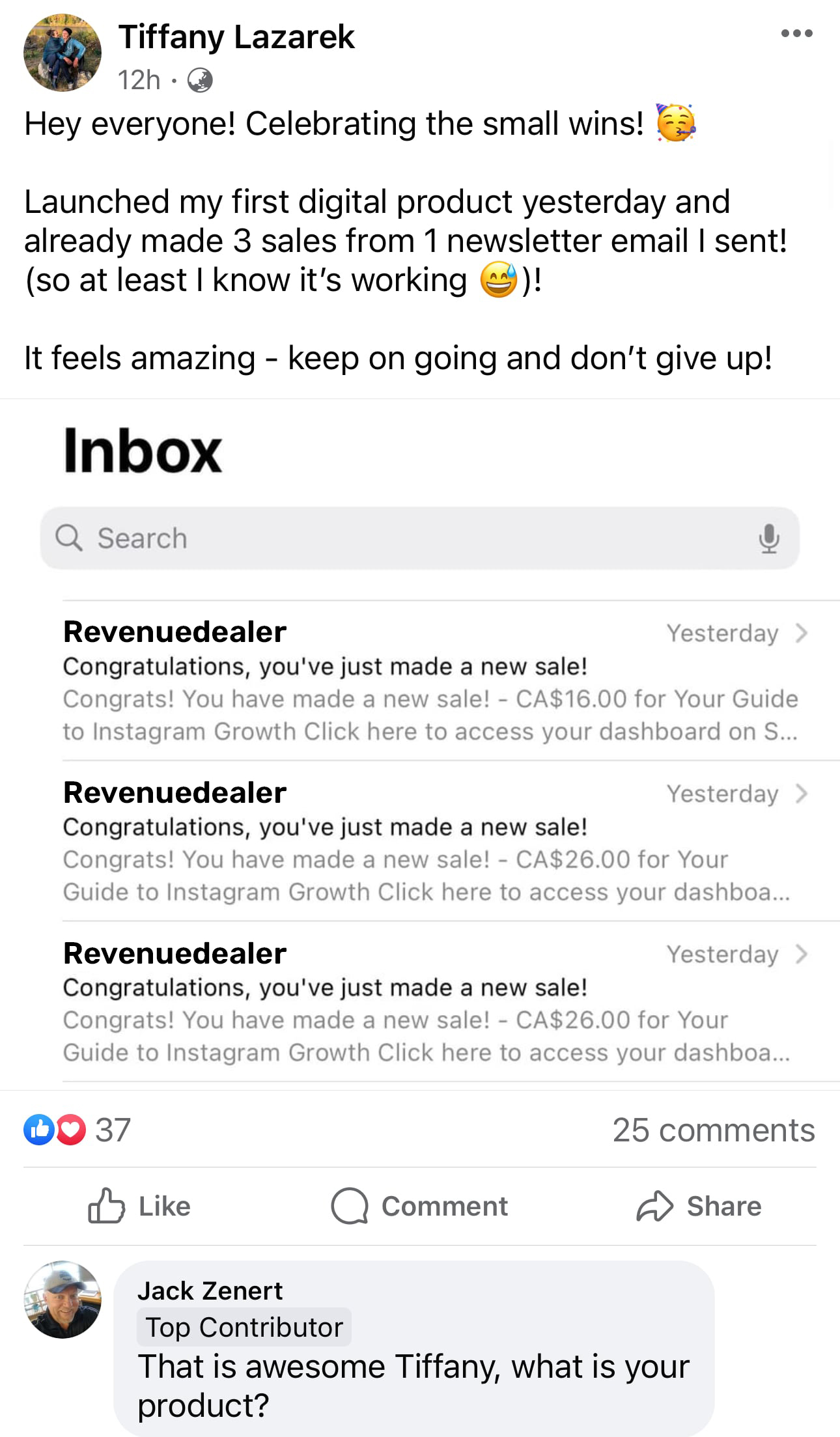
Task: Open the 25 comments list
Action: [x=713, y=1130]
